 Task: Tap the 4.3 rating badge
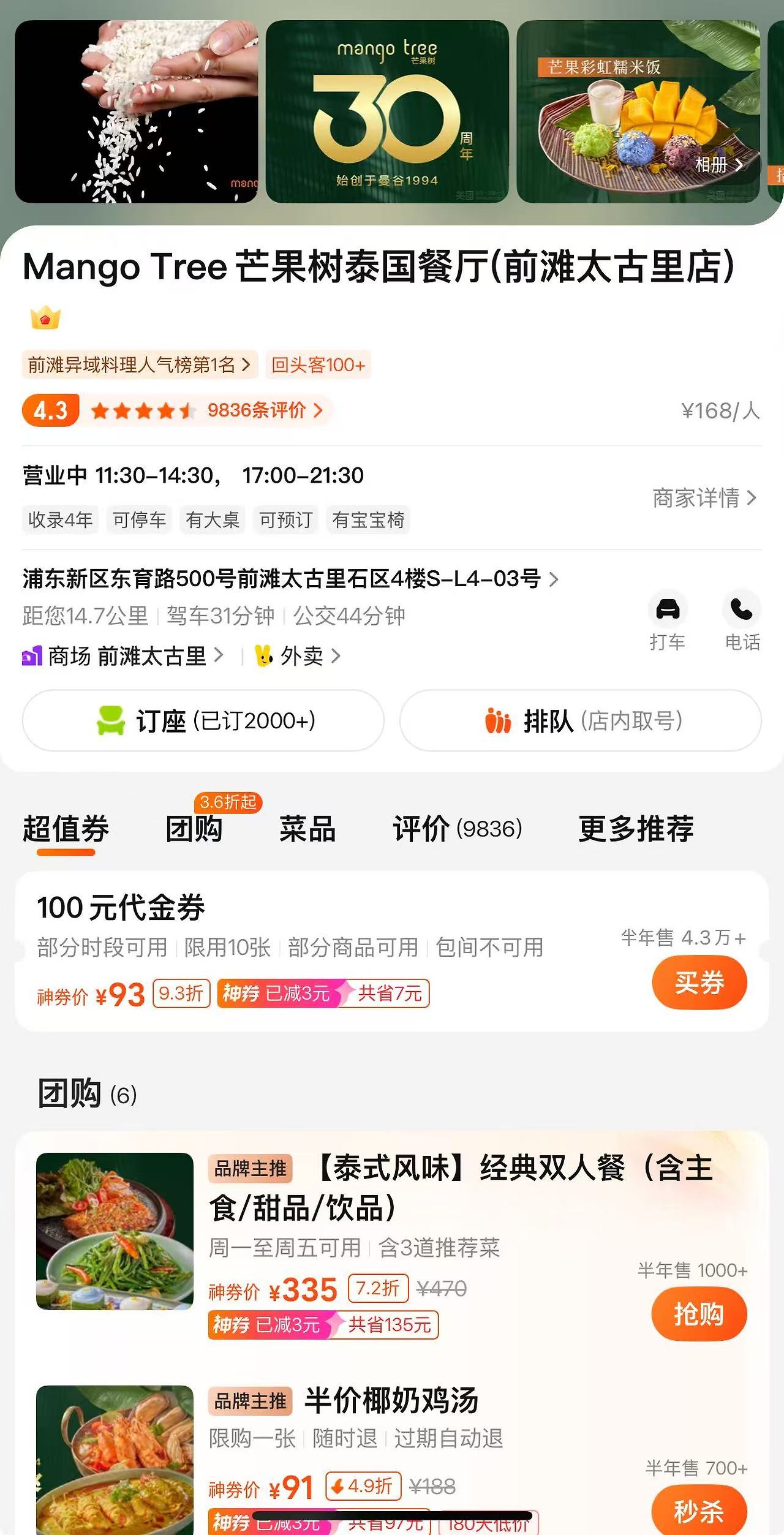(49, 412)
